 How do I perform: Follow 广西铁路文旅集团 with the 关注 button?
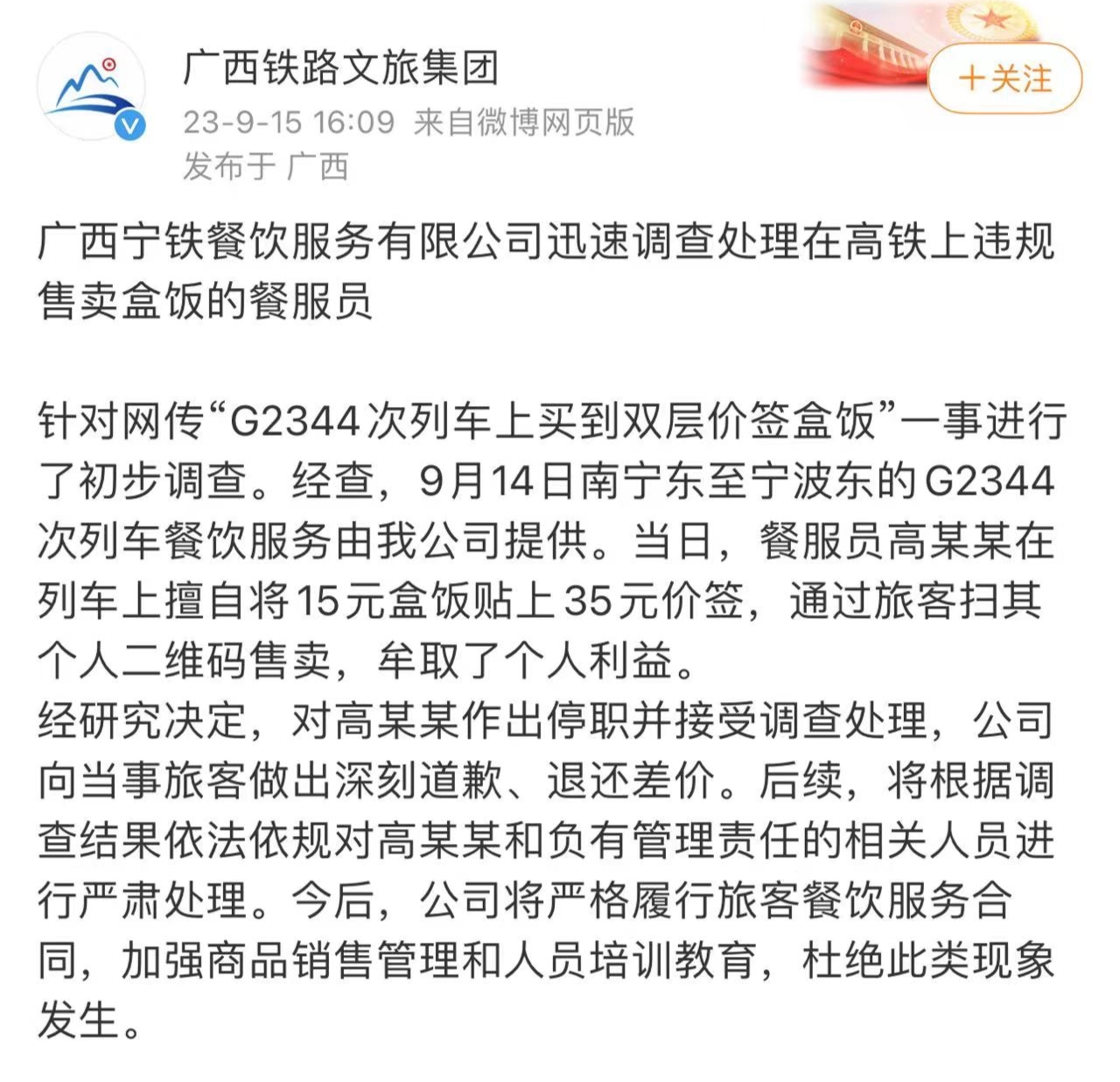pyautogui.click(x=1004, y=79)
